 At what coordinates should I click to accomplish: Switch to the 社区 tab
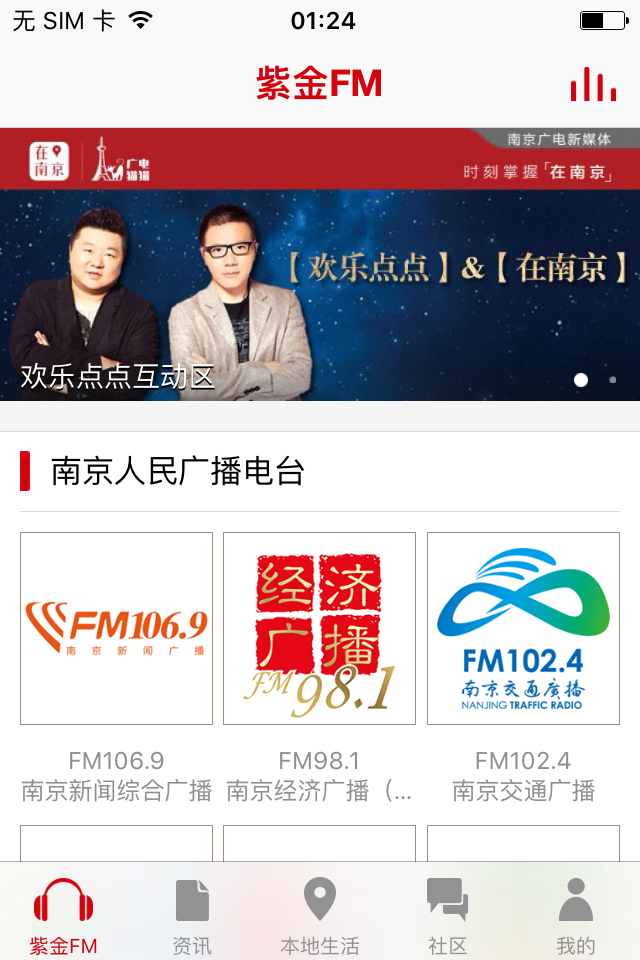(447, 915)
